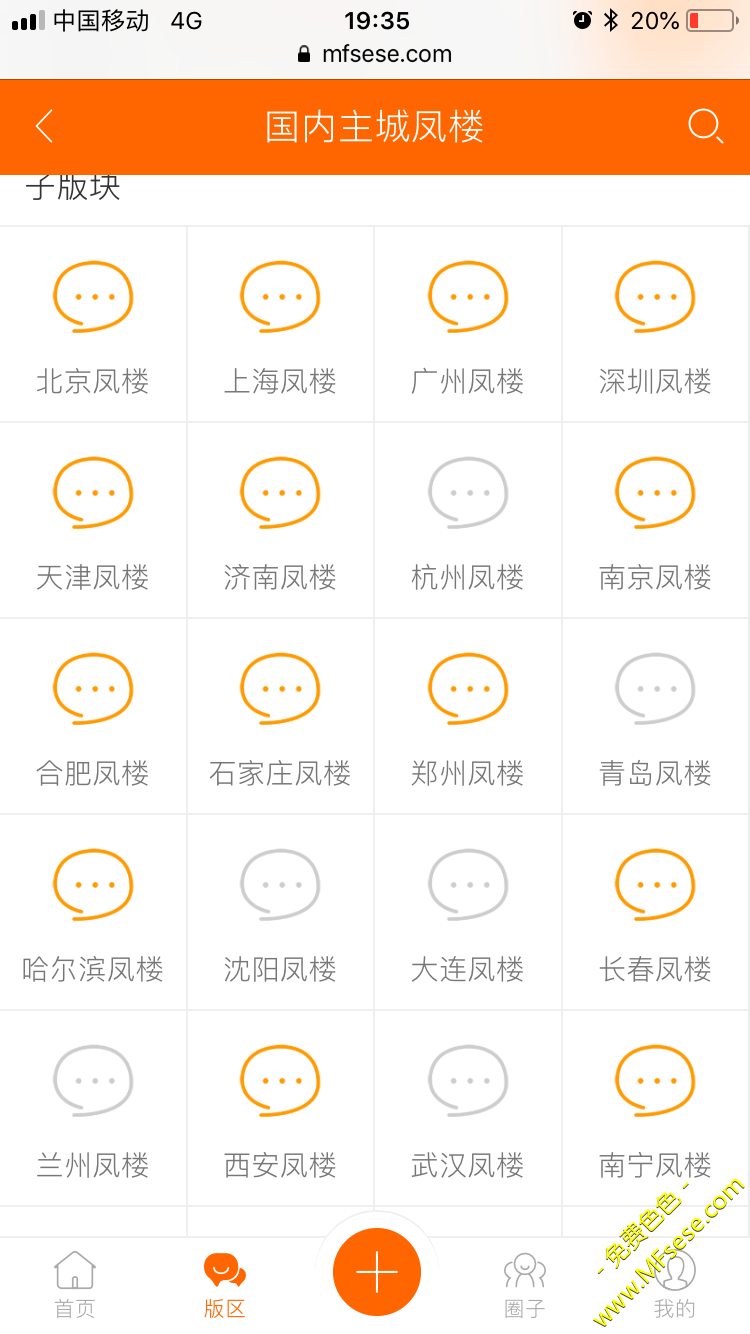Enter the 深圳凤楼 board
750x1334 pixels.
click(656, 324)
